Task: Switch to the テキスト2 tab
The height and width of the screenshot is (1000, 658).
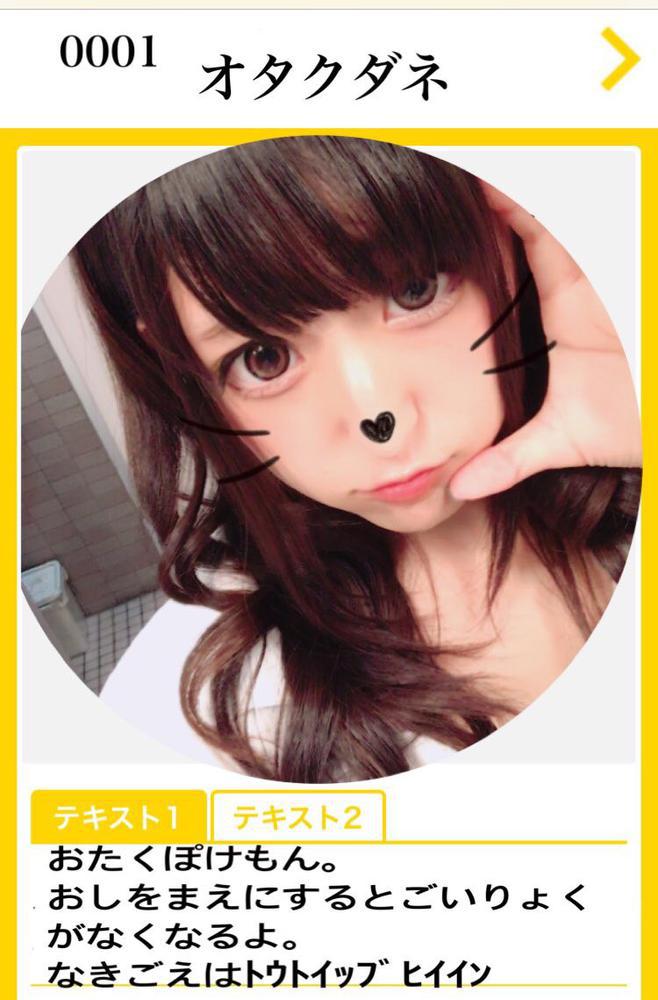Action: (297, 817)
